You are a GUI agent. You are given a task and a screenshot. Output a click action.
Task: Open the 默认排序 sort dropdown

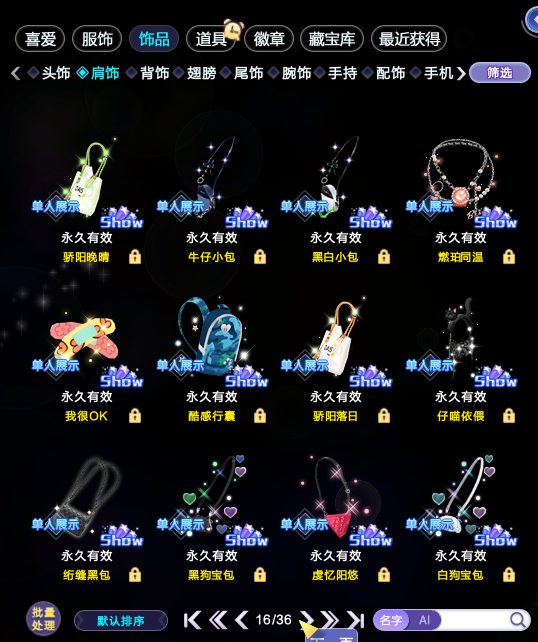tap(121, 621)
